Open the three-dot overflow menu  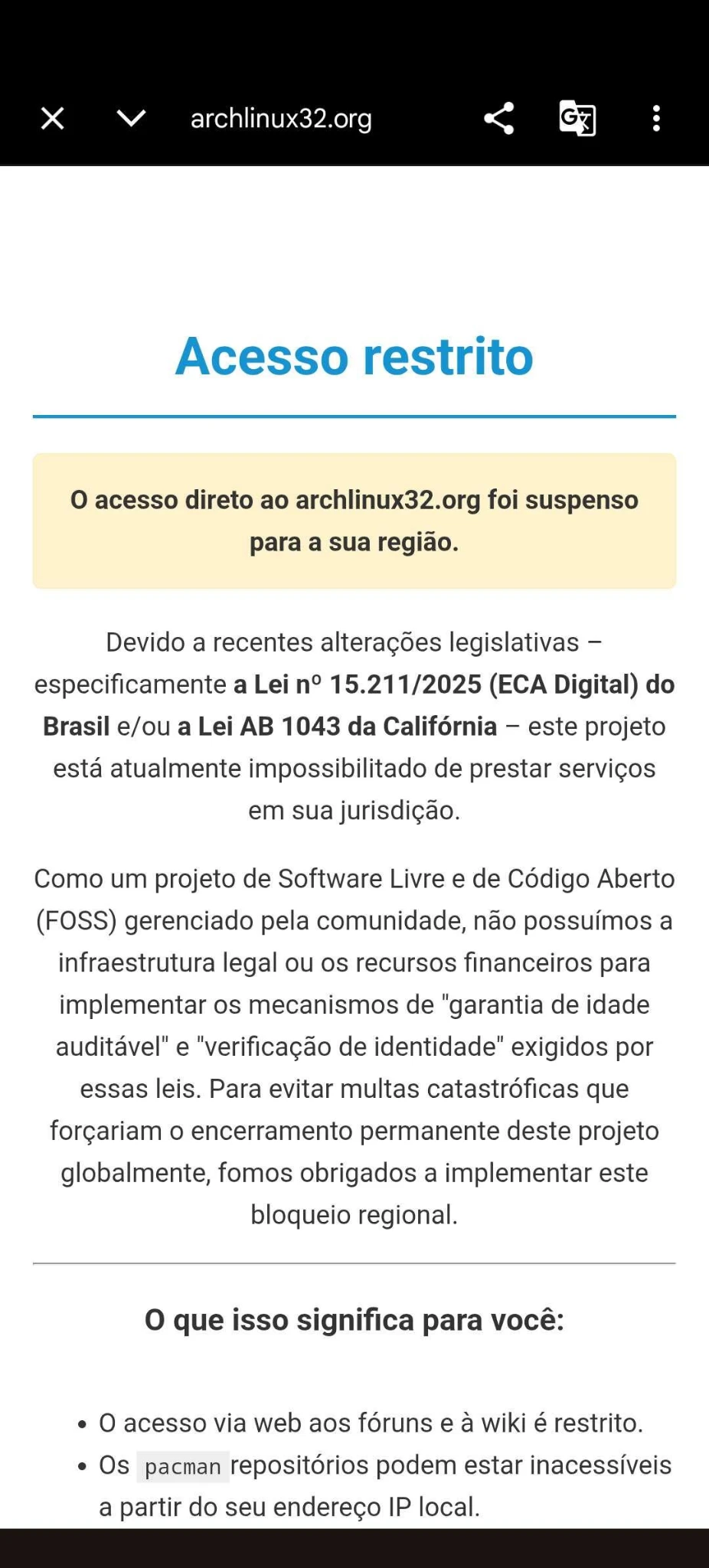pos(656,119)
